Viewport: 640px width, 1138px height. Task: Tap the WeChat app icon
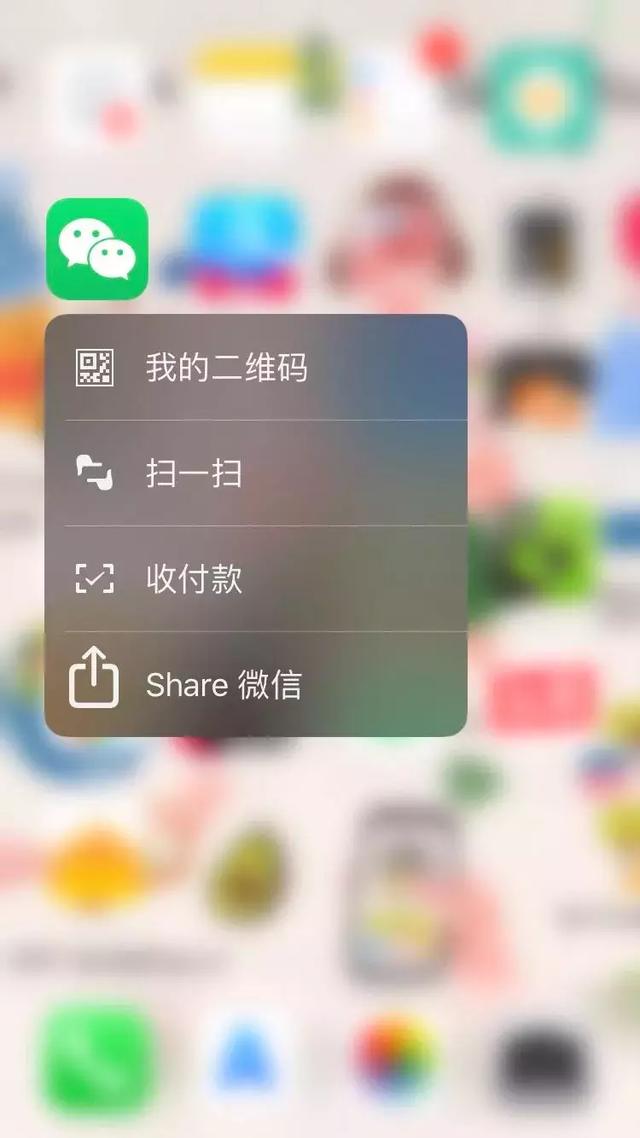point(97,248)
